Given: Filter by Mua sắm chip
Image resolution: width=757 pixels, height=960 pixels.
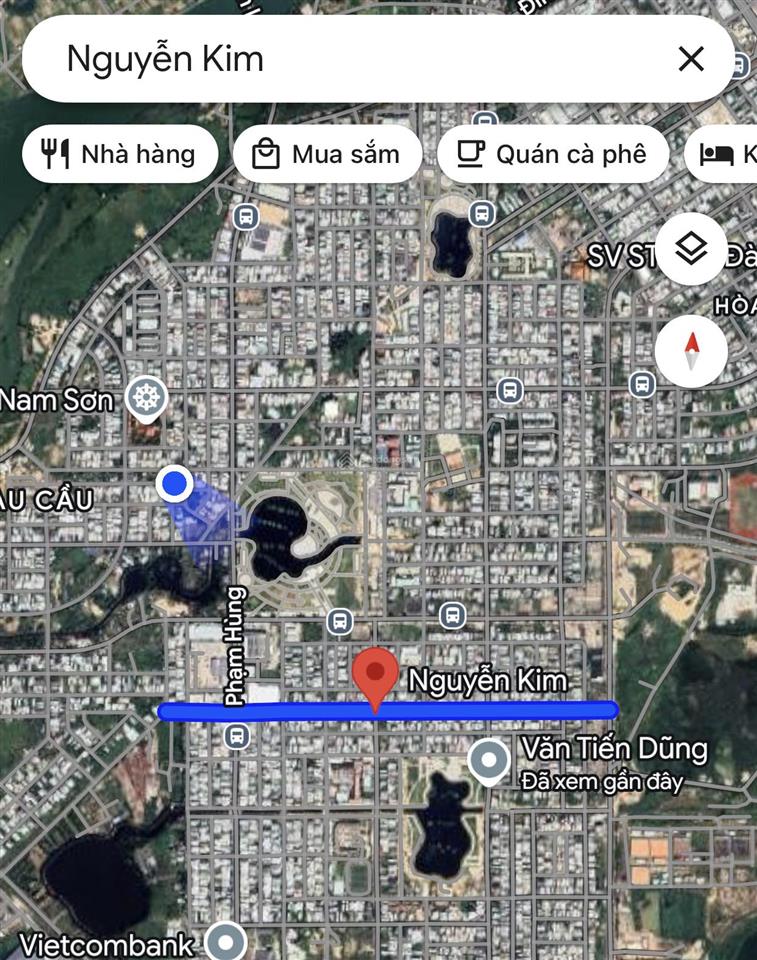Looking at the screenshot, I should point(327,154).
